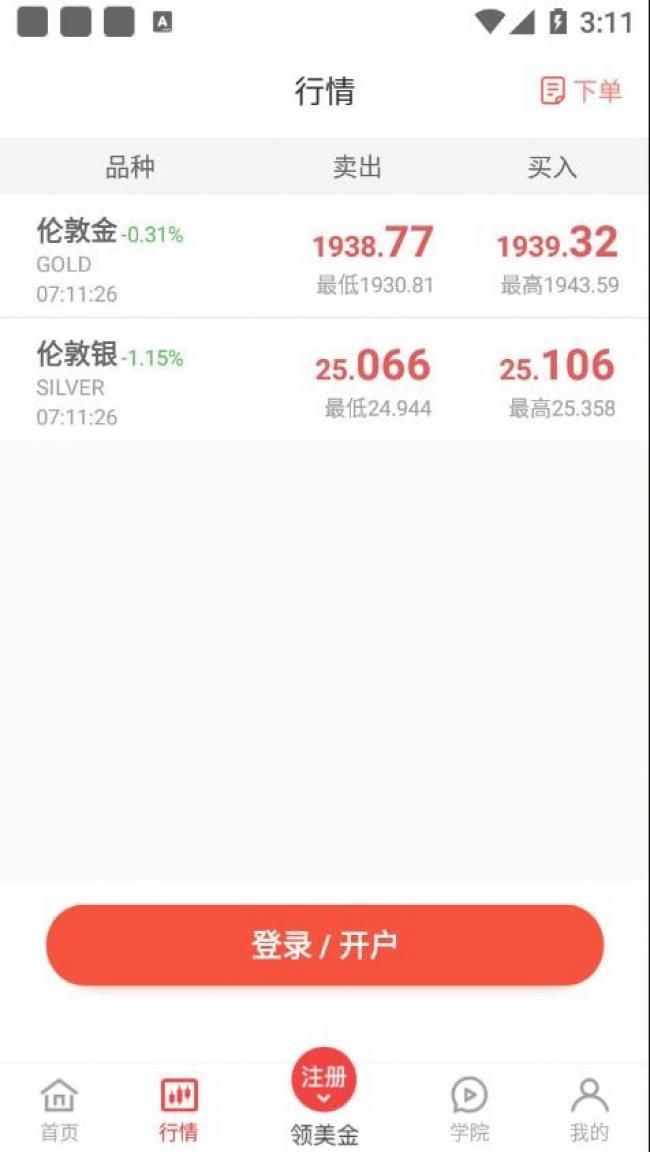Open the 我的 tab
The image size is (650, 1152).
590,1110
